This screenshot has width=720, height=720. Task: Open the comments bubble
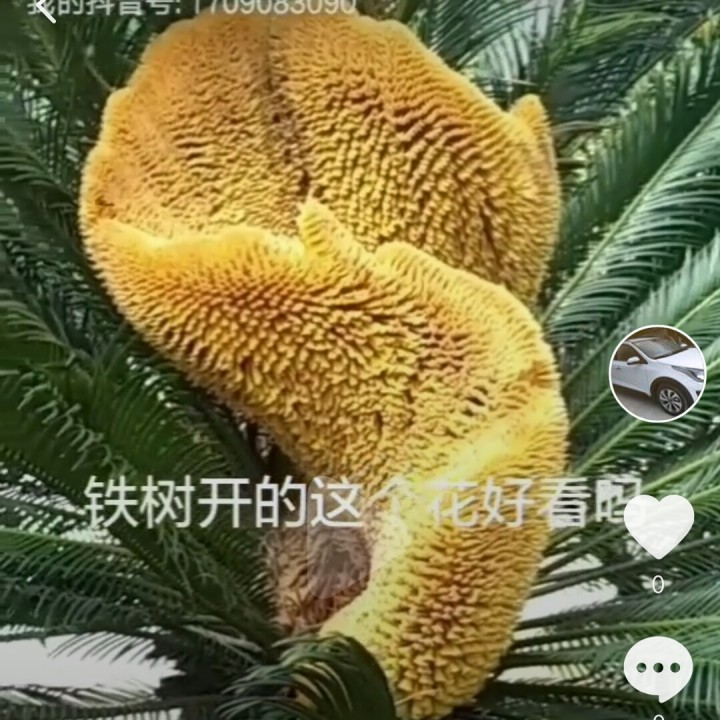pyautogui.click(x=657, y=668)
